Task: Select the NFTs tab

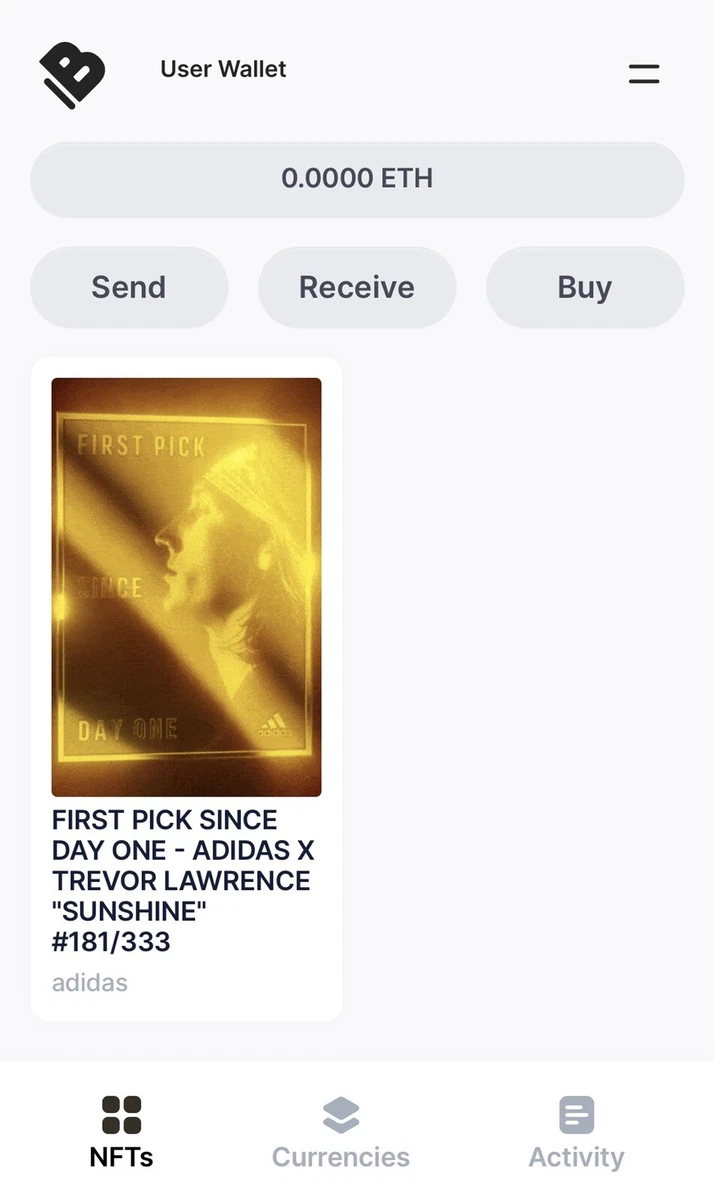Action: click(121, 1132)
